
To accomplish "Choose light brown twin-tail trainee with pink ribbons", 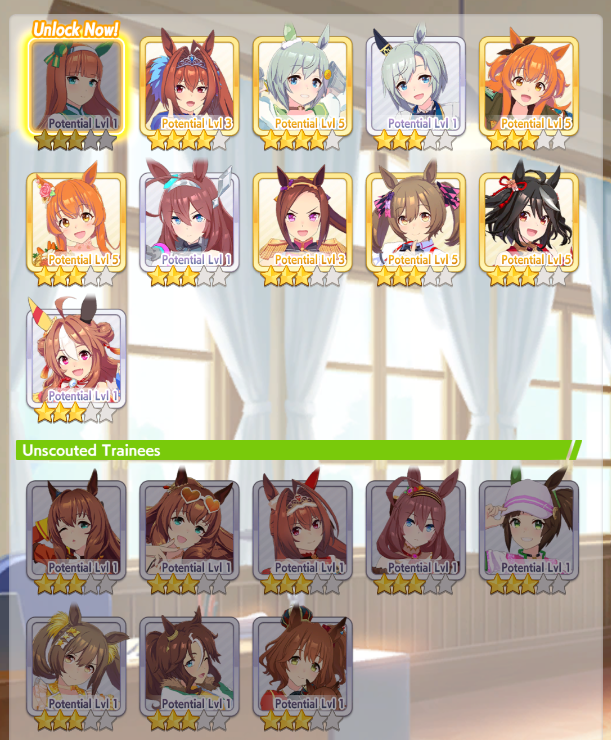I will tap(416, 223).
